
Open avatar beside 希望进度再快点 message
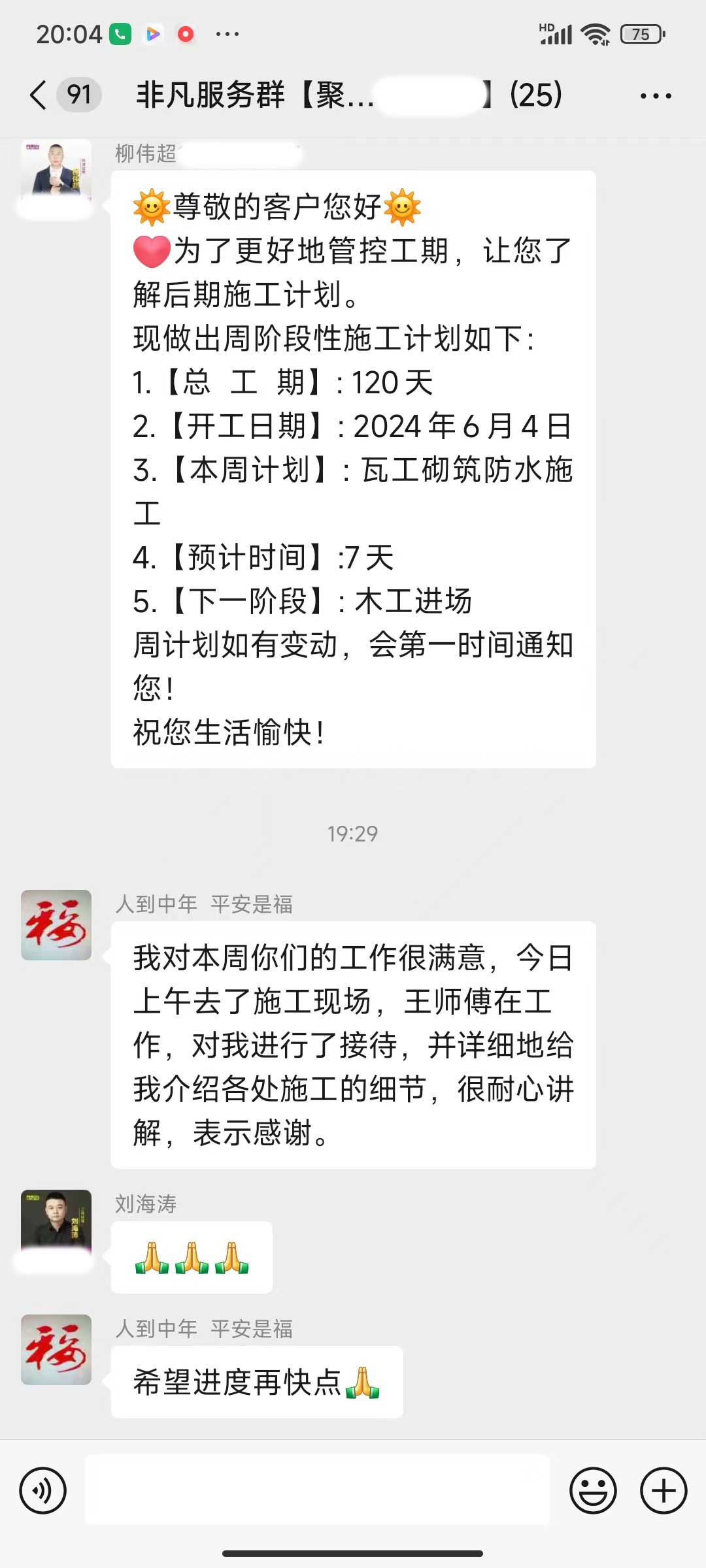pyautogui.click(x=56, y=1350)
